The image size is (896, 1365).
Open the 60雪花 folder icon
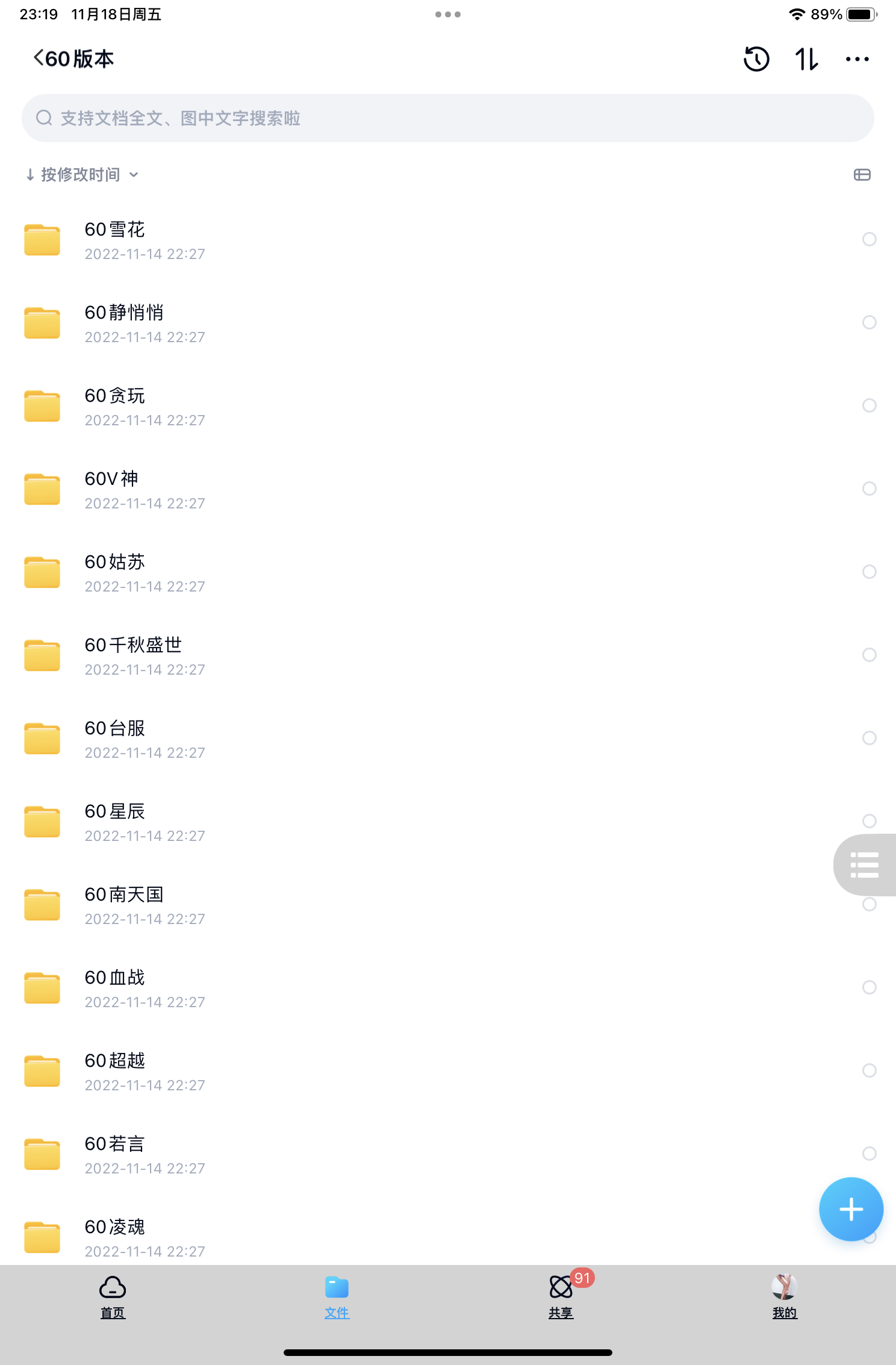tap(42, 239)
